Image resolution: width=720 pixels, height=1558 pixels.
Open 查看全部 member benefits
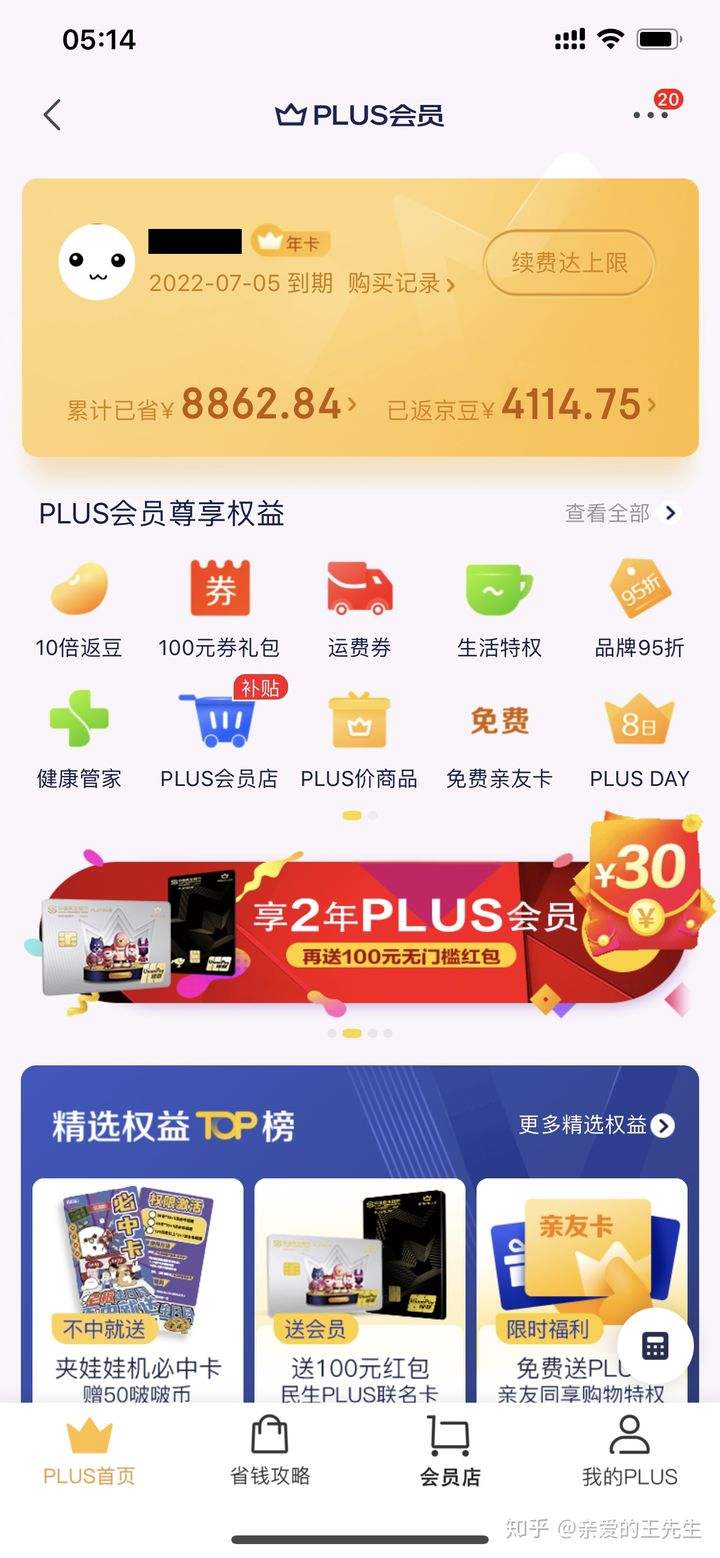pyautogui.click(x=621, y=513)
